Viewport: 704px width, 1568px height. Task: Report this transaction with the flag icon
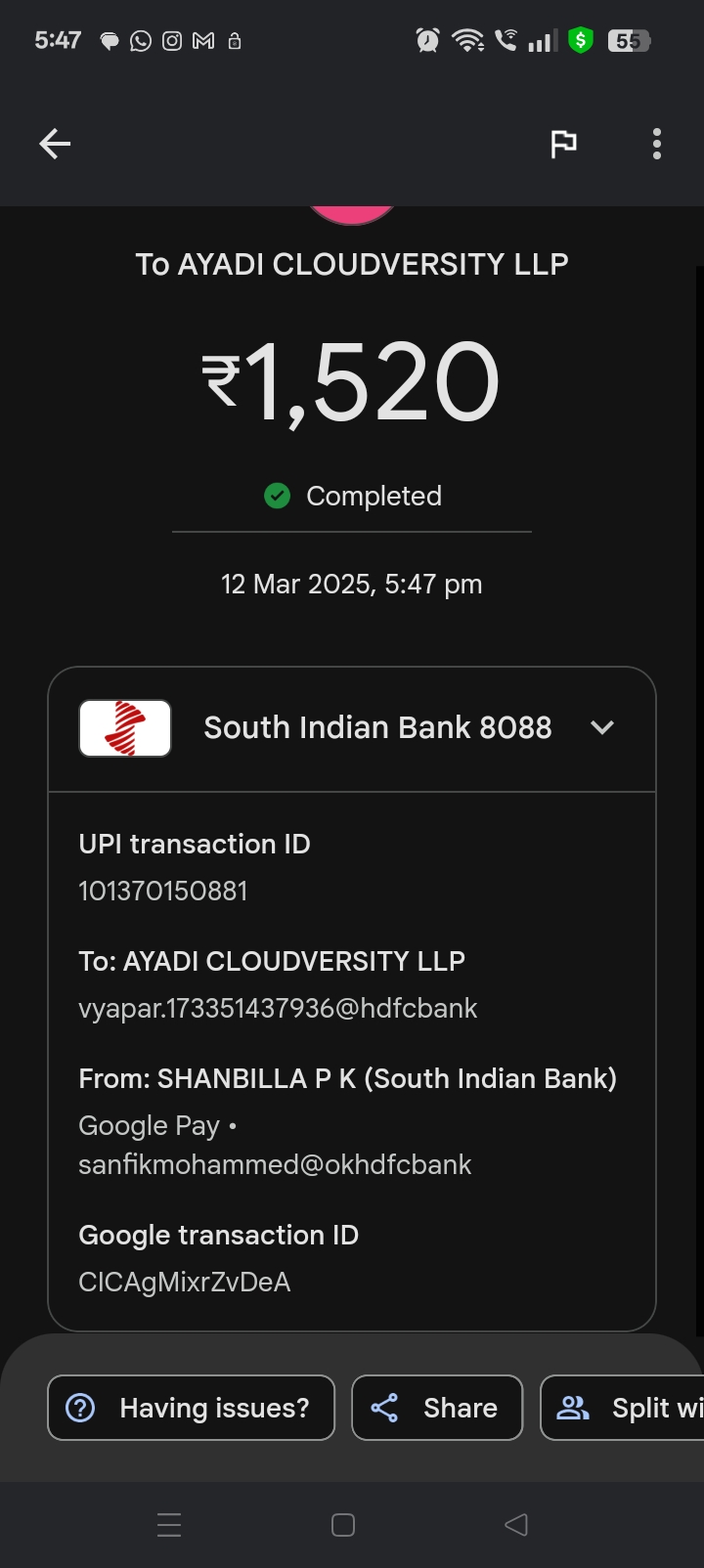(x=563, y=145)
